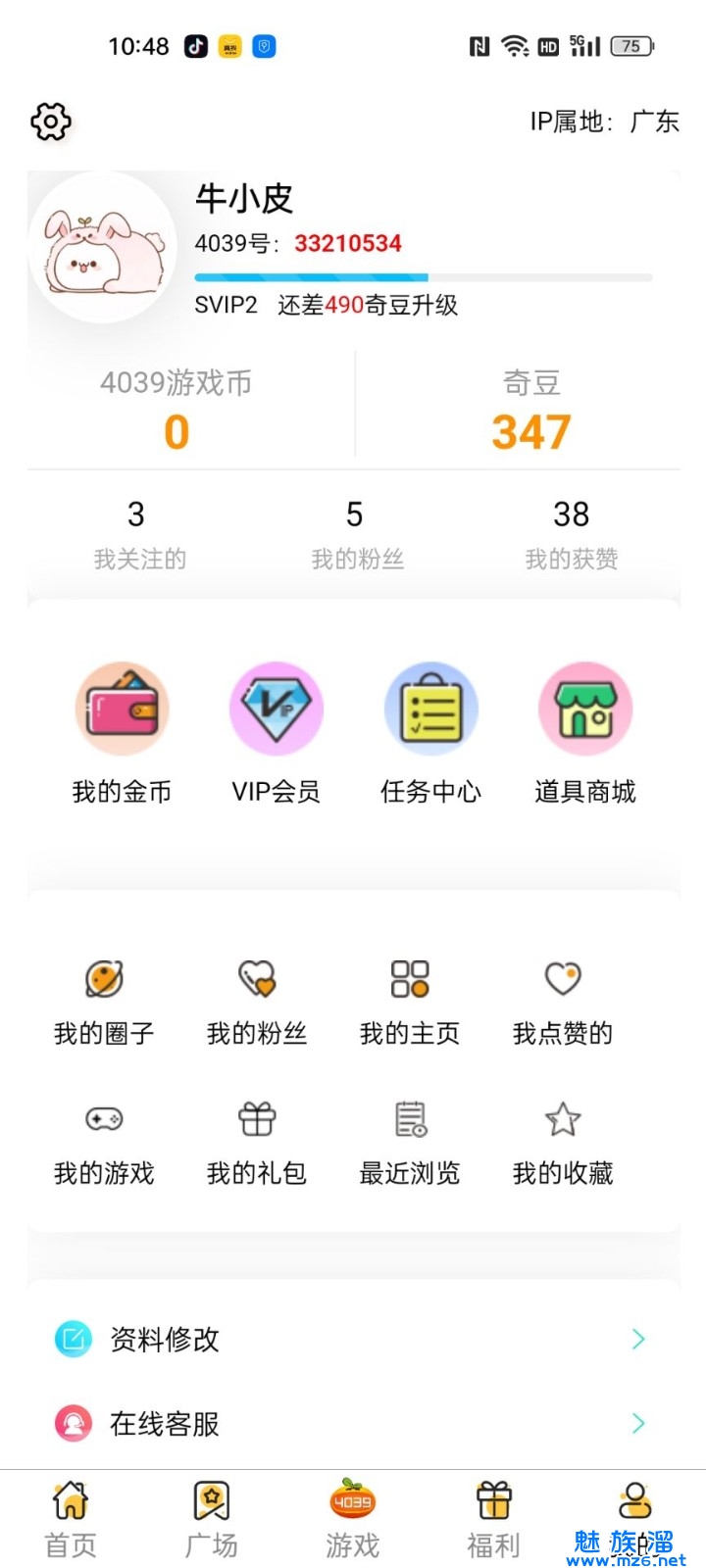Viewport: 706px width, 1568px height.
Task: View the 我关注的 following list
Action: [138, 534]
